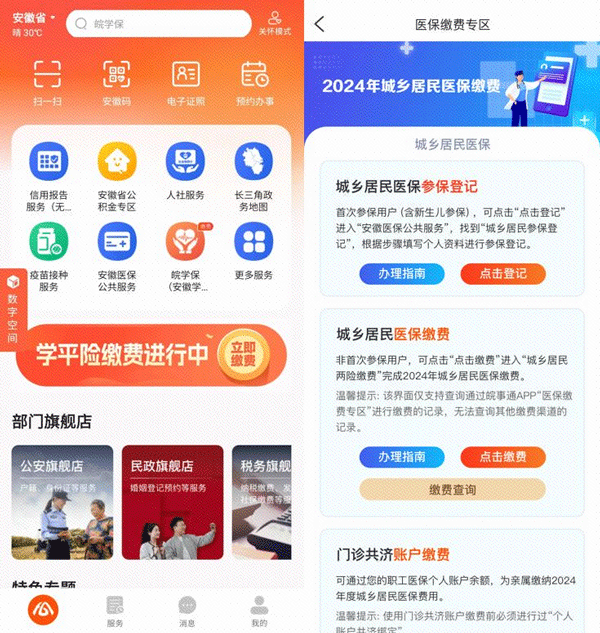
Task: Open 安徽医保公共服务
Action: pos(117,255)
